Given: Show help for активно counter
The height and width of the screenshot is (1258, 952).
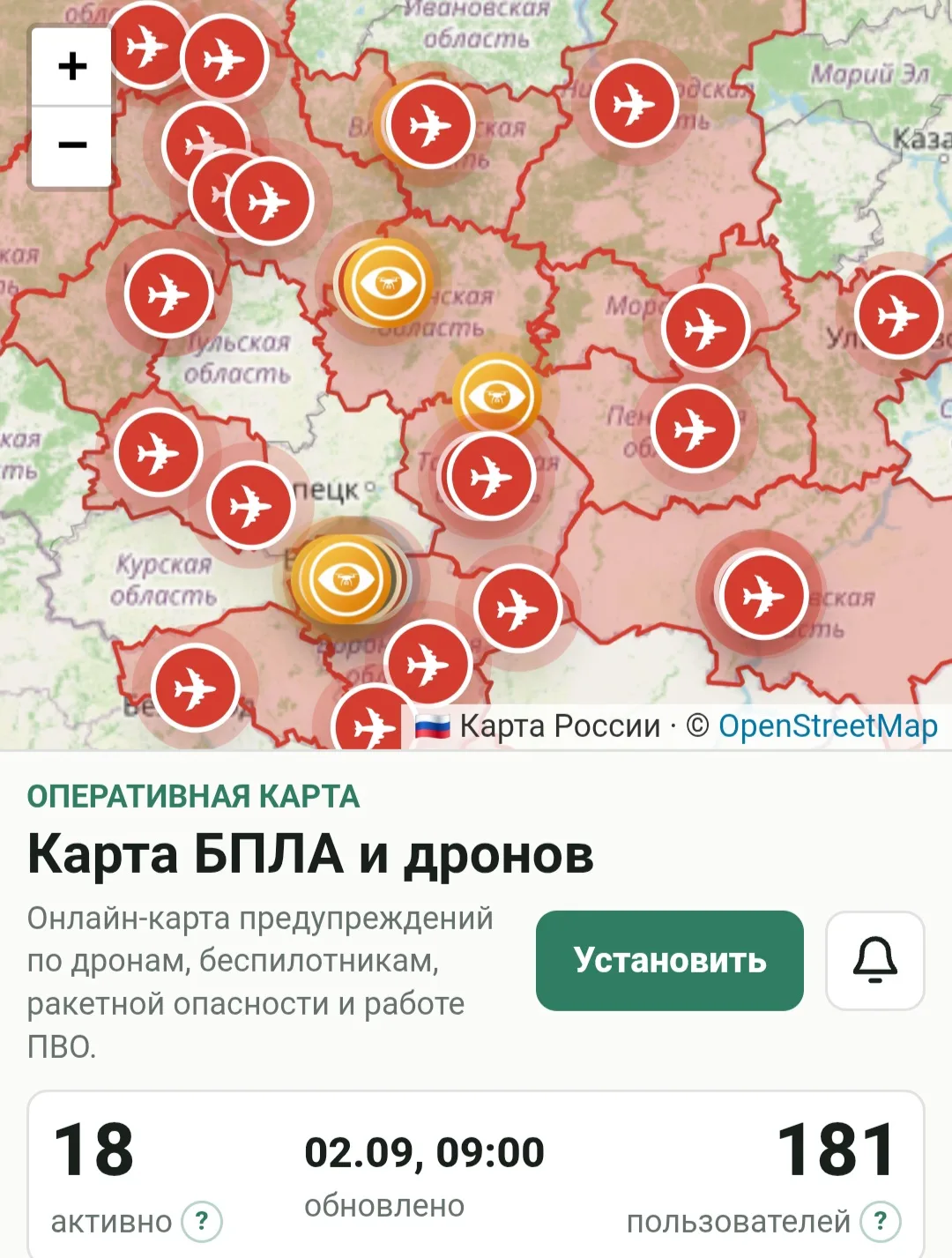Looking at the screenshot, I should point(202,1221).
